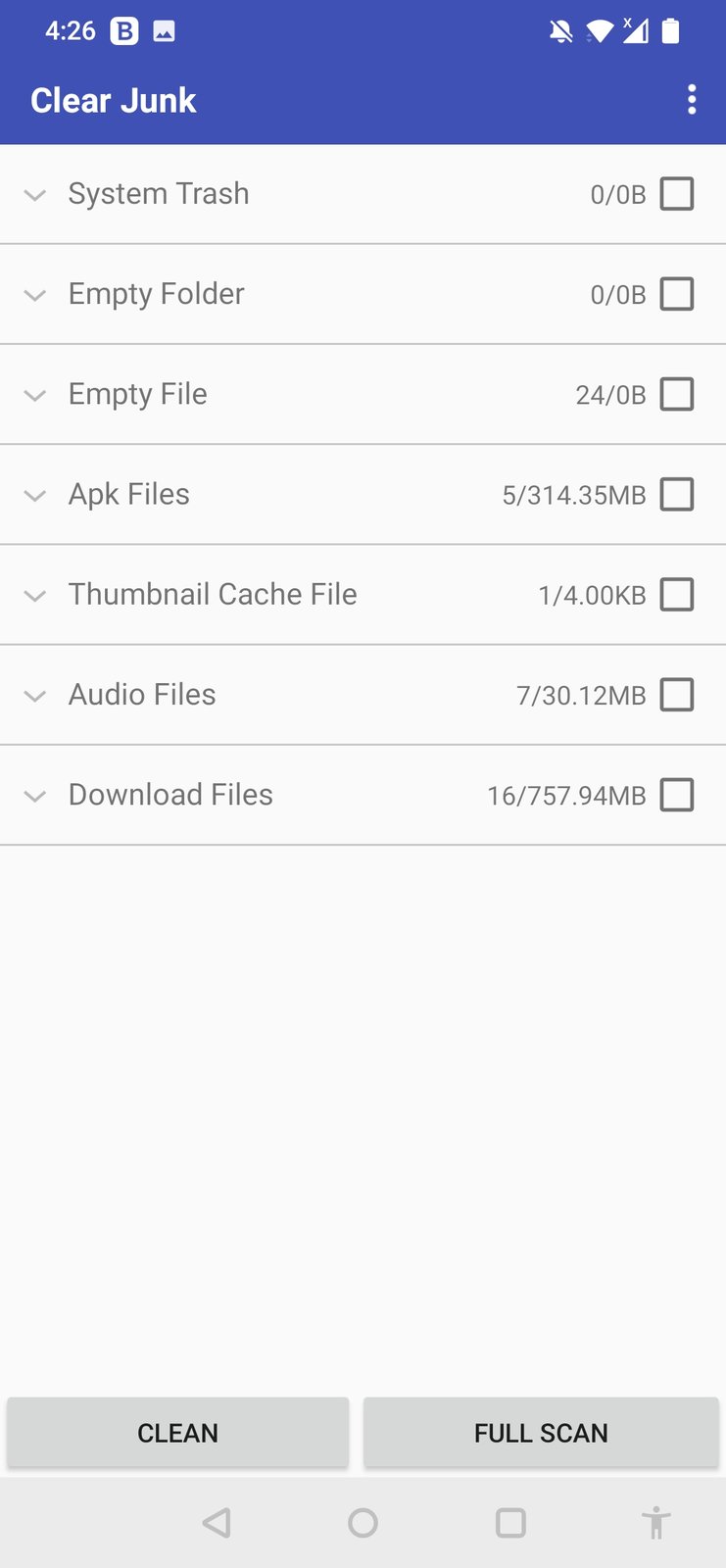
Task: Expand Apk Files chevron
Action: [x=35, y=496]
